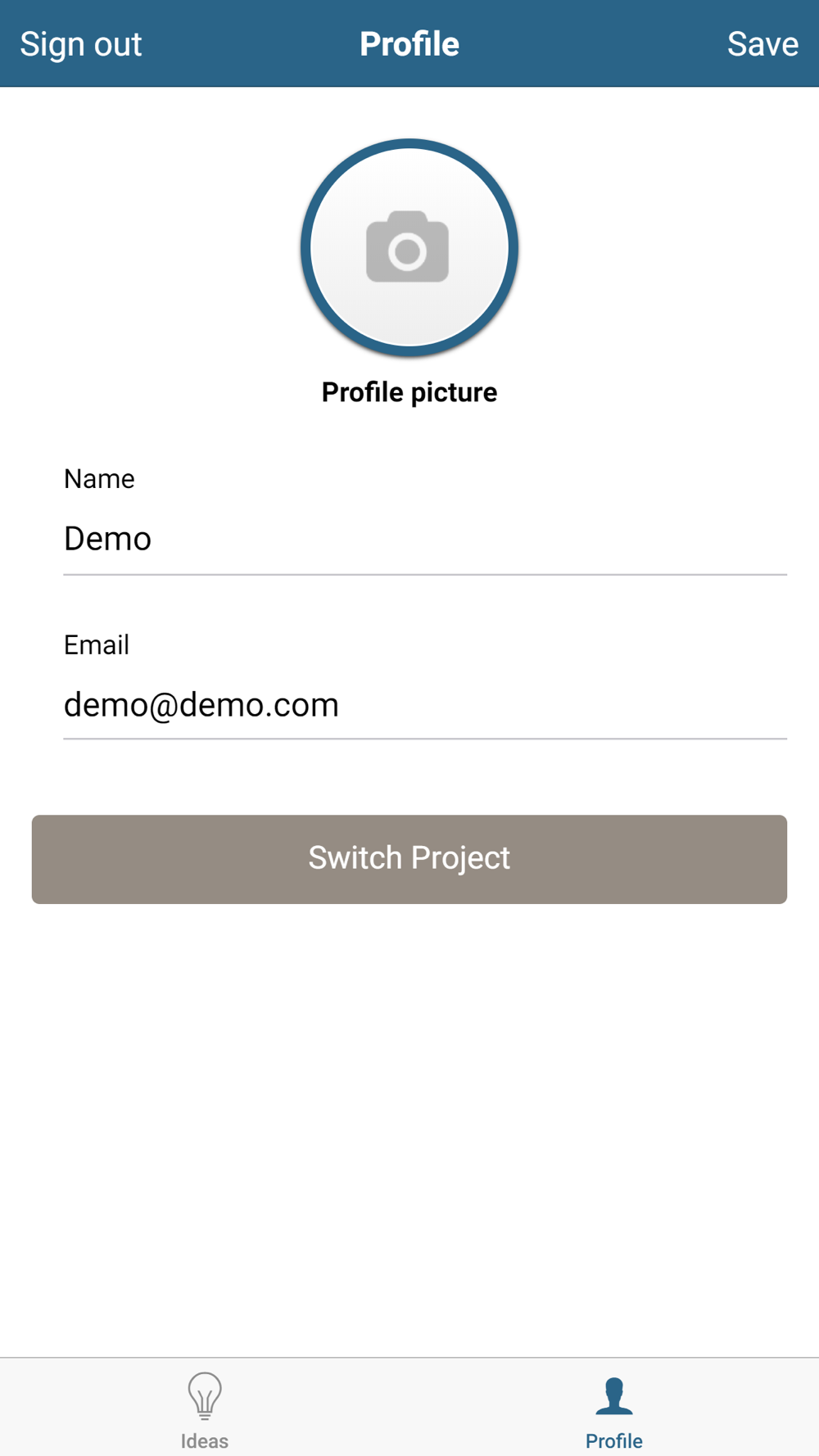
Task: Tap Sign out in the header
Action: 80,44
